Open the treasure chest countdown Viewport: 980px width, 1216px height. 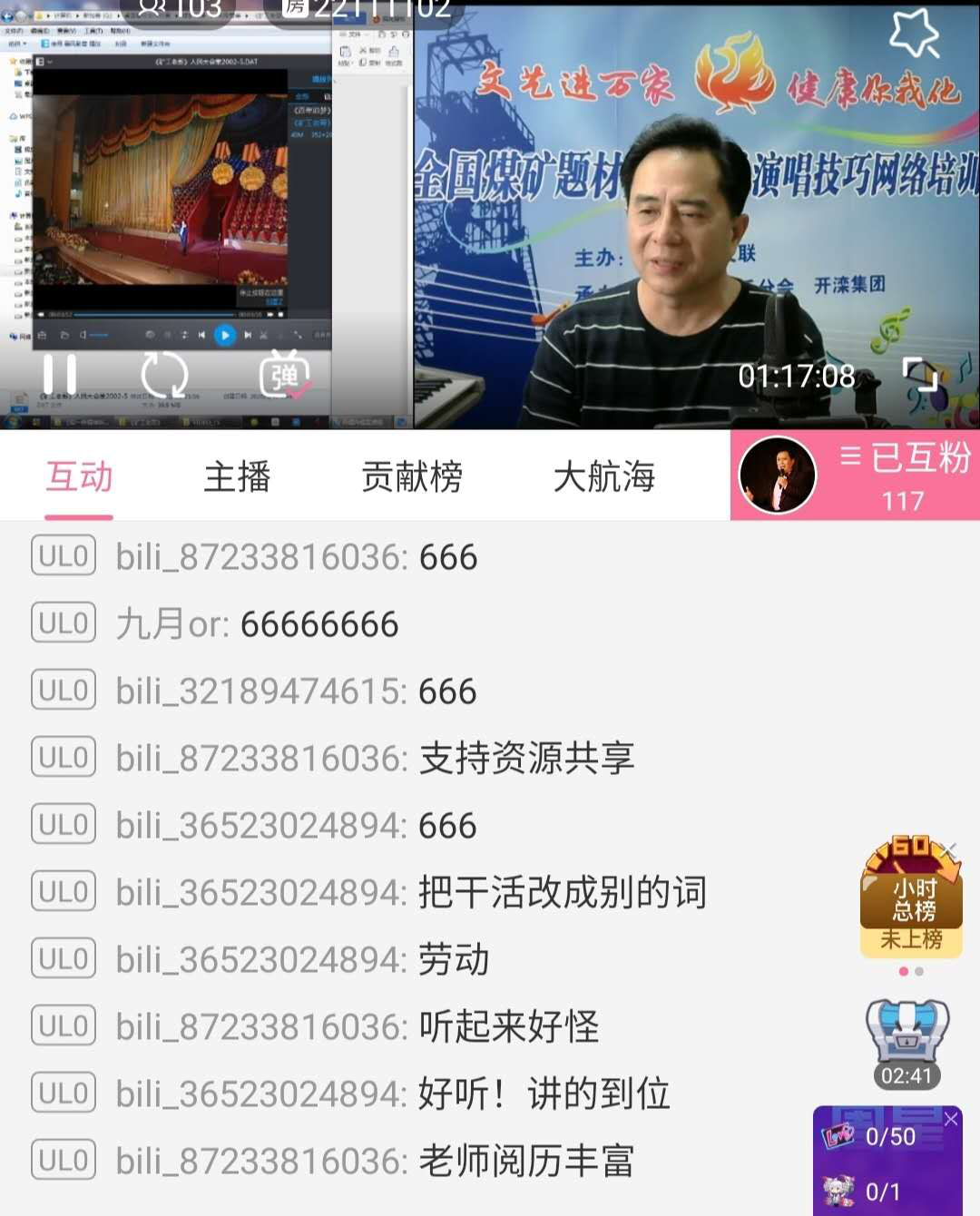pos(907,1044)
